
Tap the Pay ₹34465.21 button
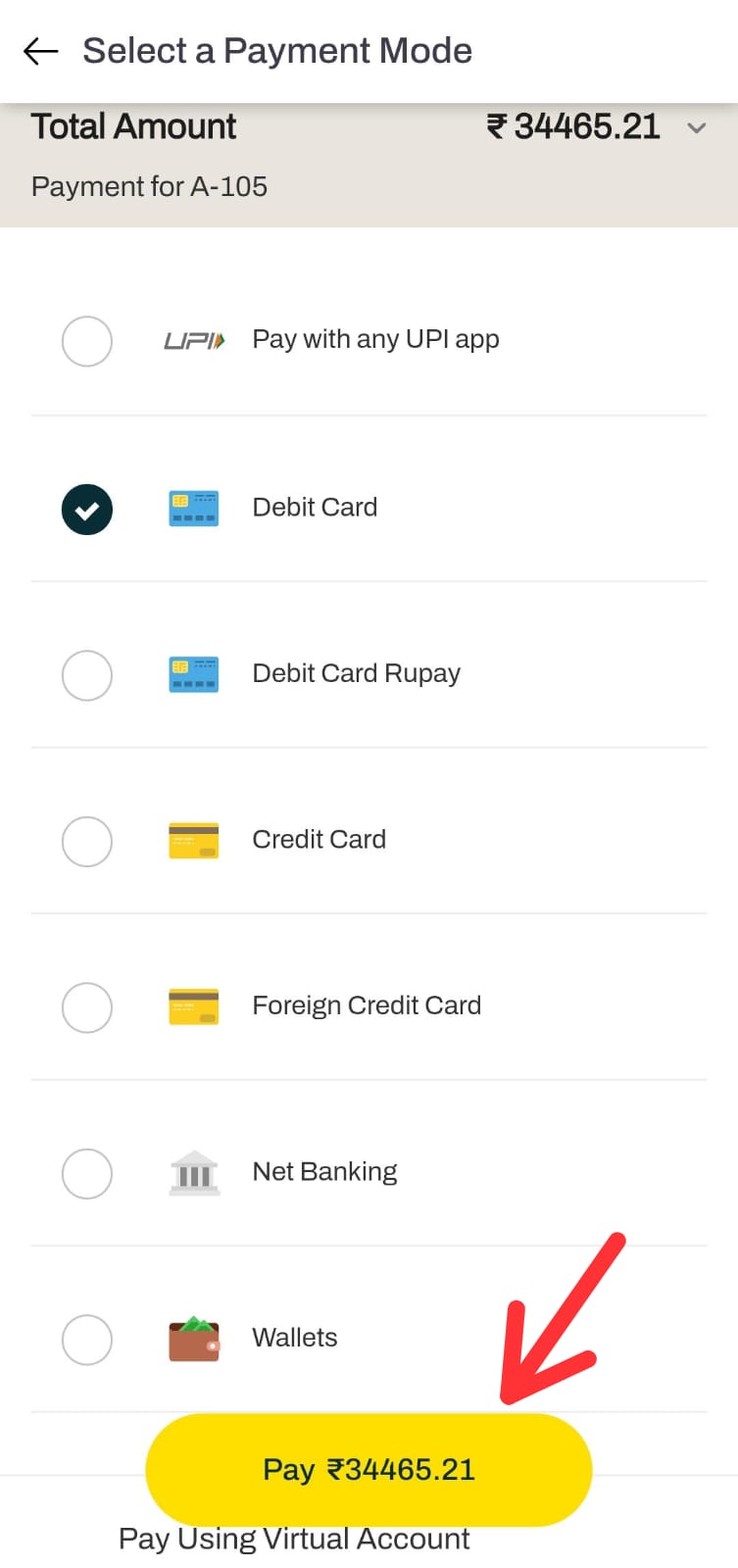point(369,1469)
